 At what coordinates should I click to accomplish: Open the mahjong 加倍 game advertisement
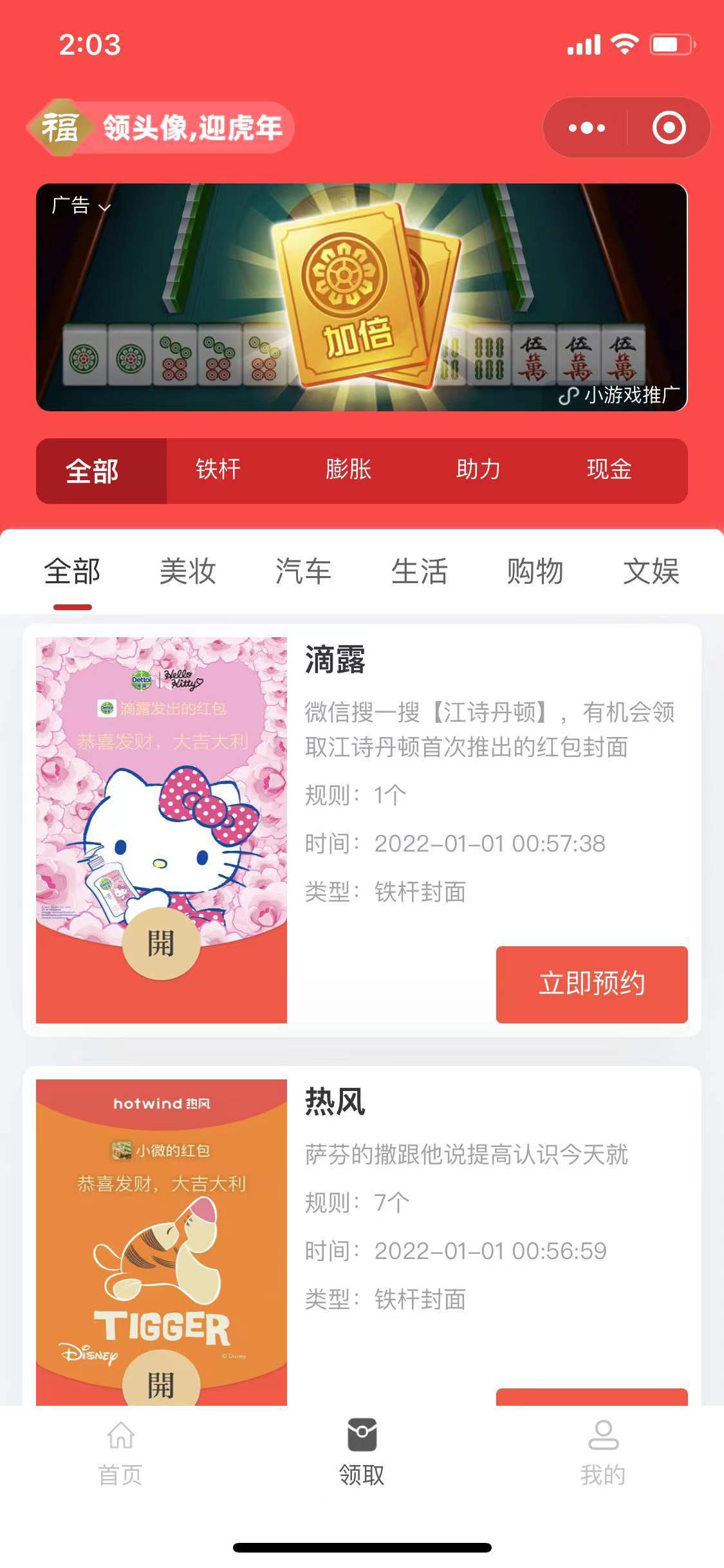(362, 297)
